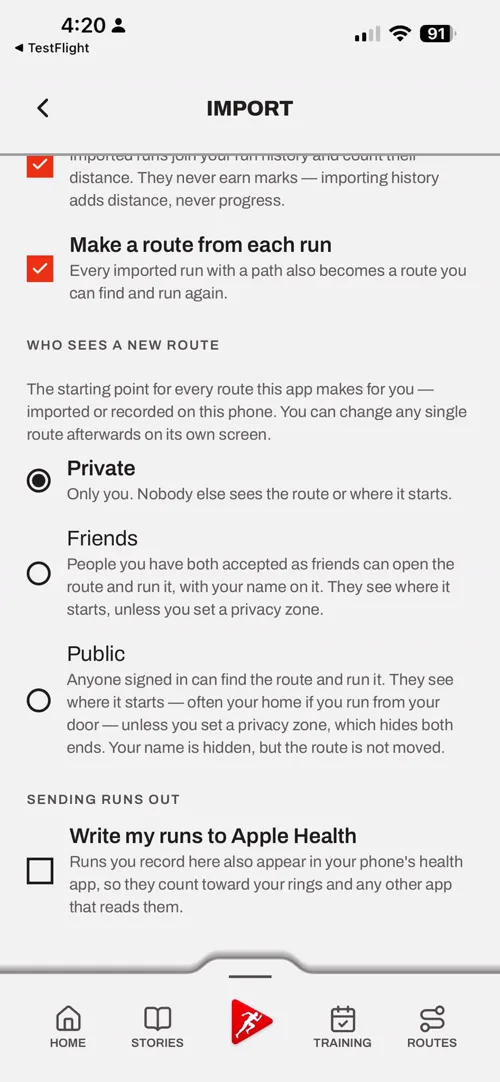This screenshot has height=1082, width=500.
Task: Uncheck Make a route from each run
Action: (40, 268)
